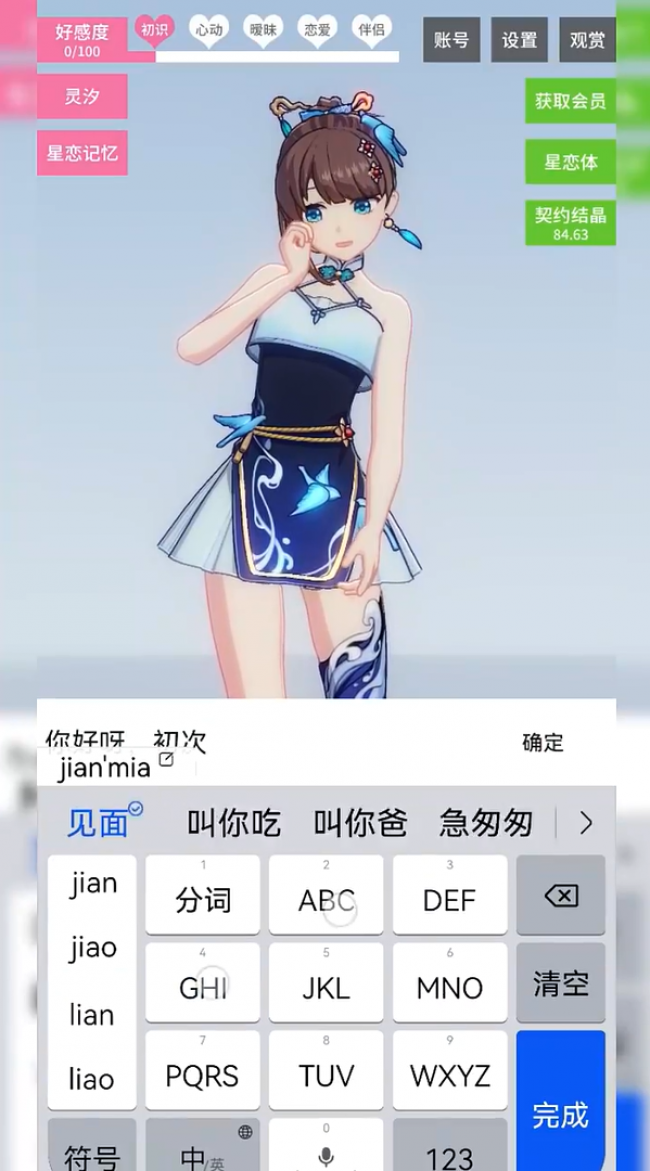The height and width of the screenshot is (1171, 650).
Task: Open the 灵汐 character button
Action: [82, 96]
